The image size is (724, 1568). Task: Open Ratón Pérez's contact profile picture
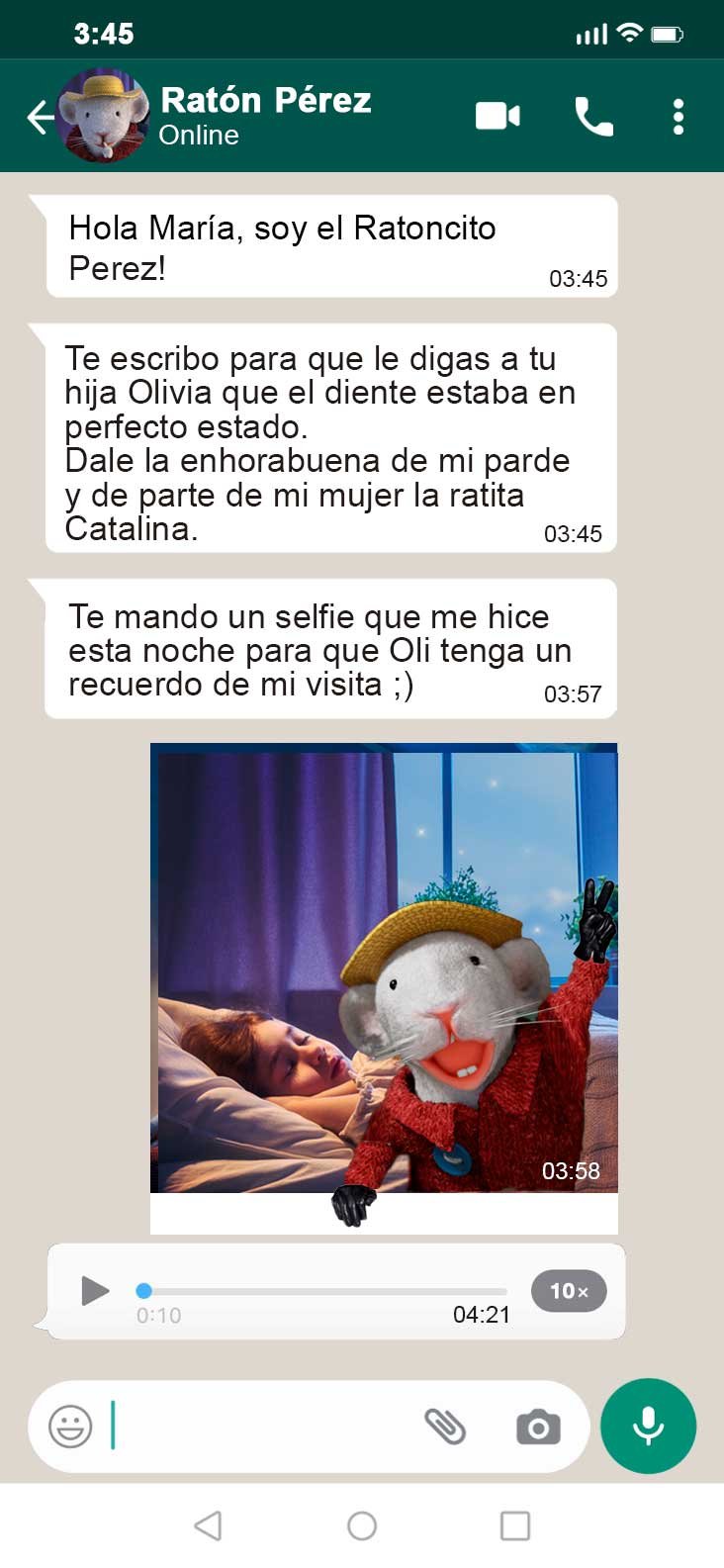(104, 116)
